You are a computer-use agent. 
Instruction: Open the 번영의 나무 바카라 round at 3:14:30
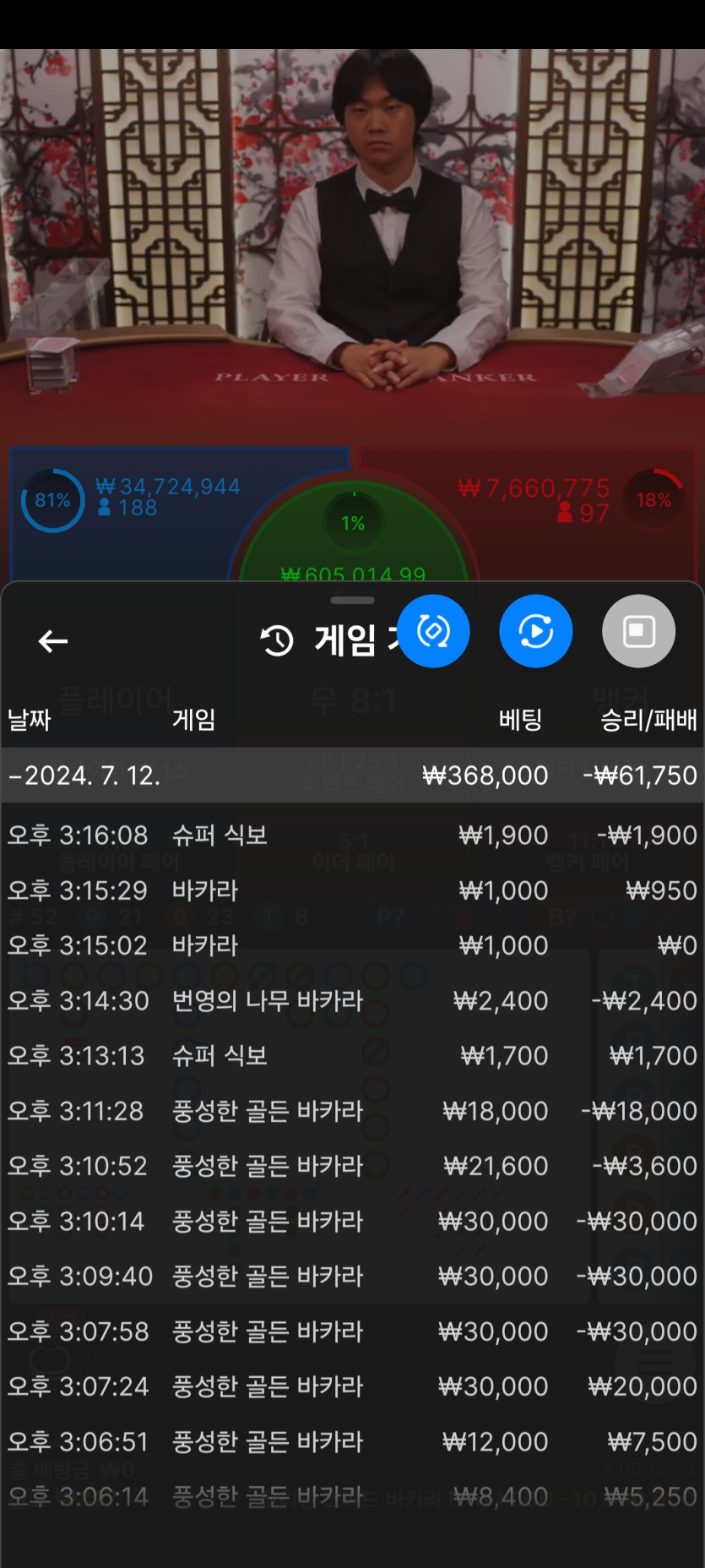352,1001
